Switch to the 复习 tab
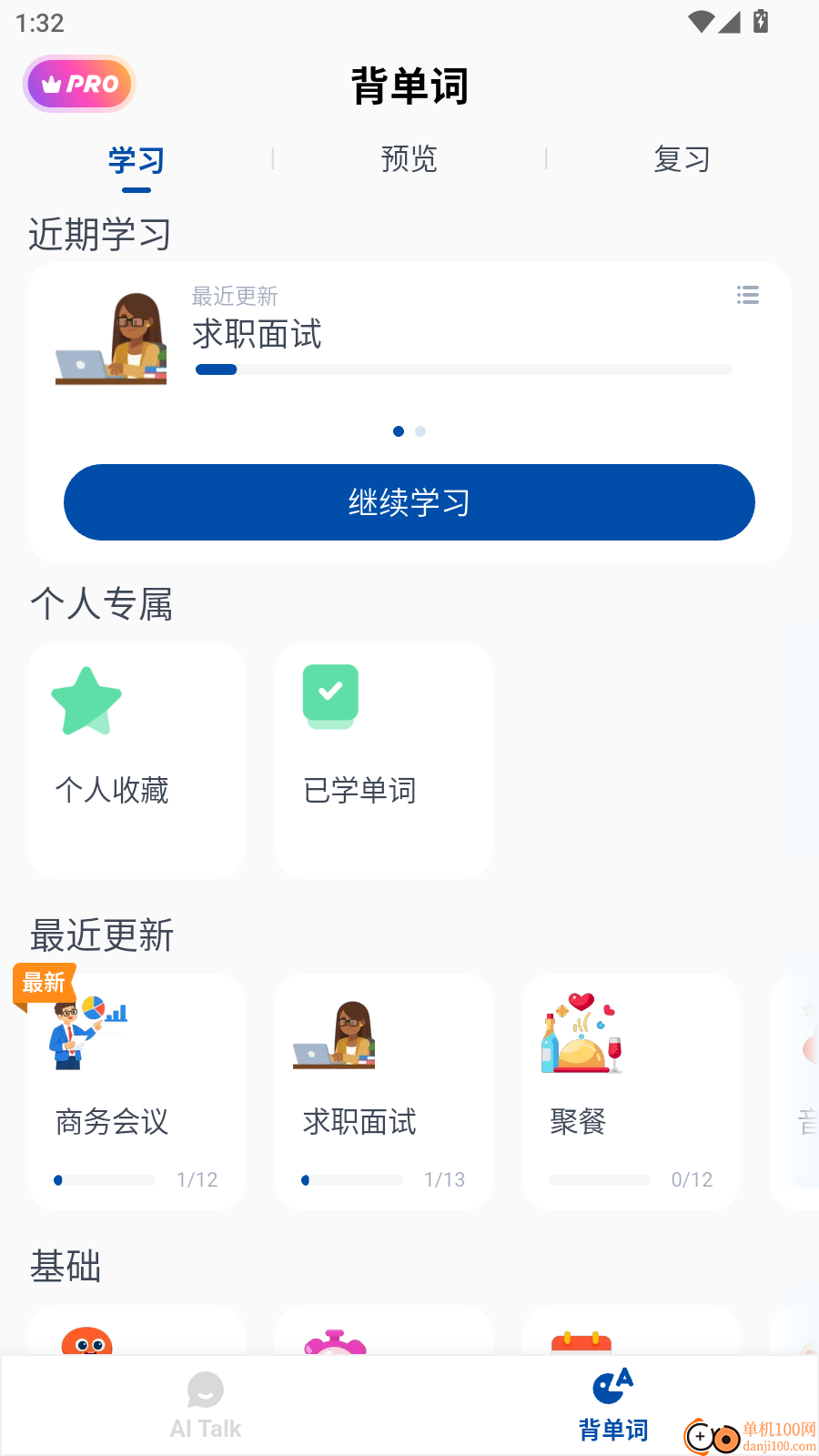Screen dimensions: 819x1456 click(682, 159)
